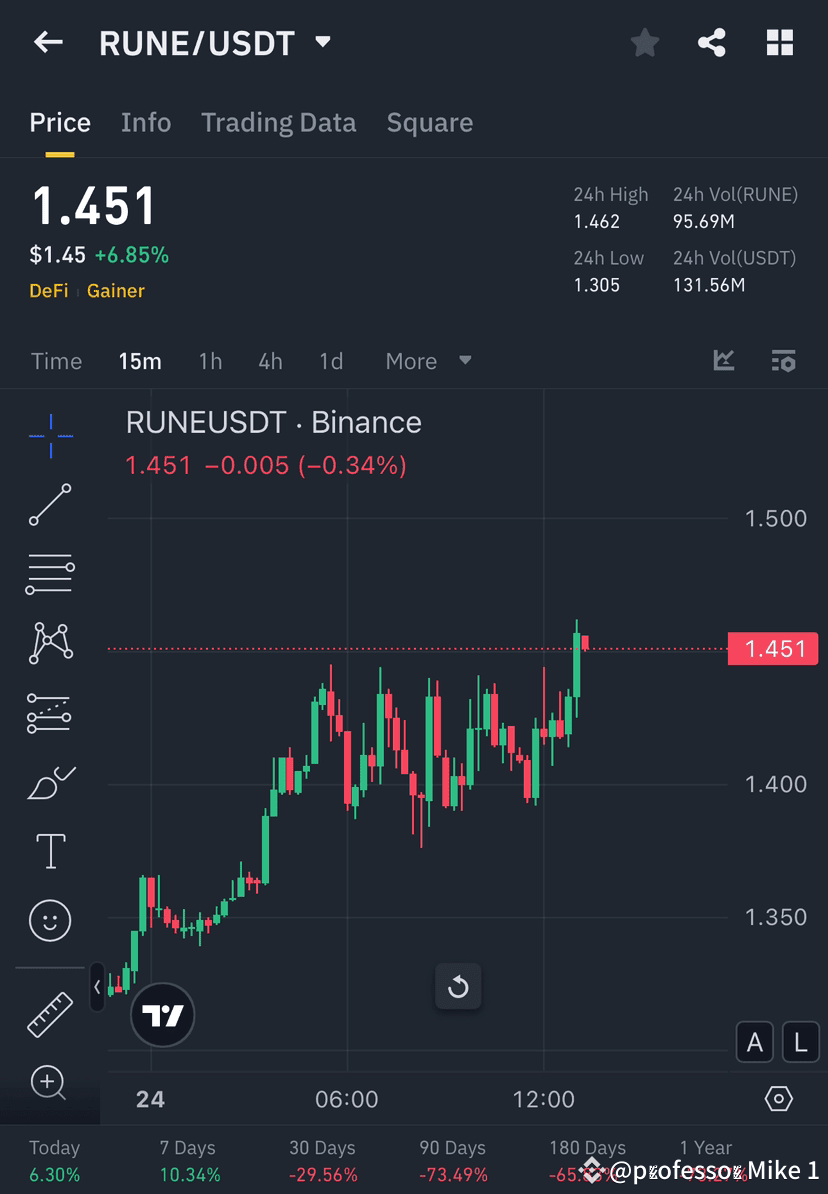The height and width of the screenshot is (1194, 828).
Task: Open the chart settings gear at bottom right
Action: pos(779,1098)
